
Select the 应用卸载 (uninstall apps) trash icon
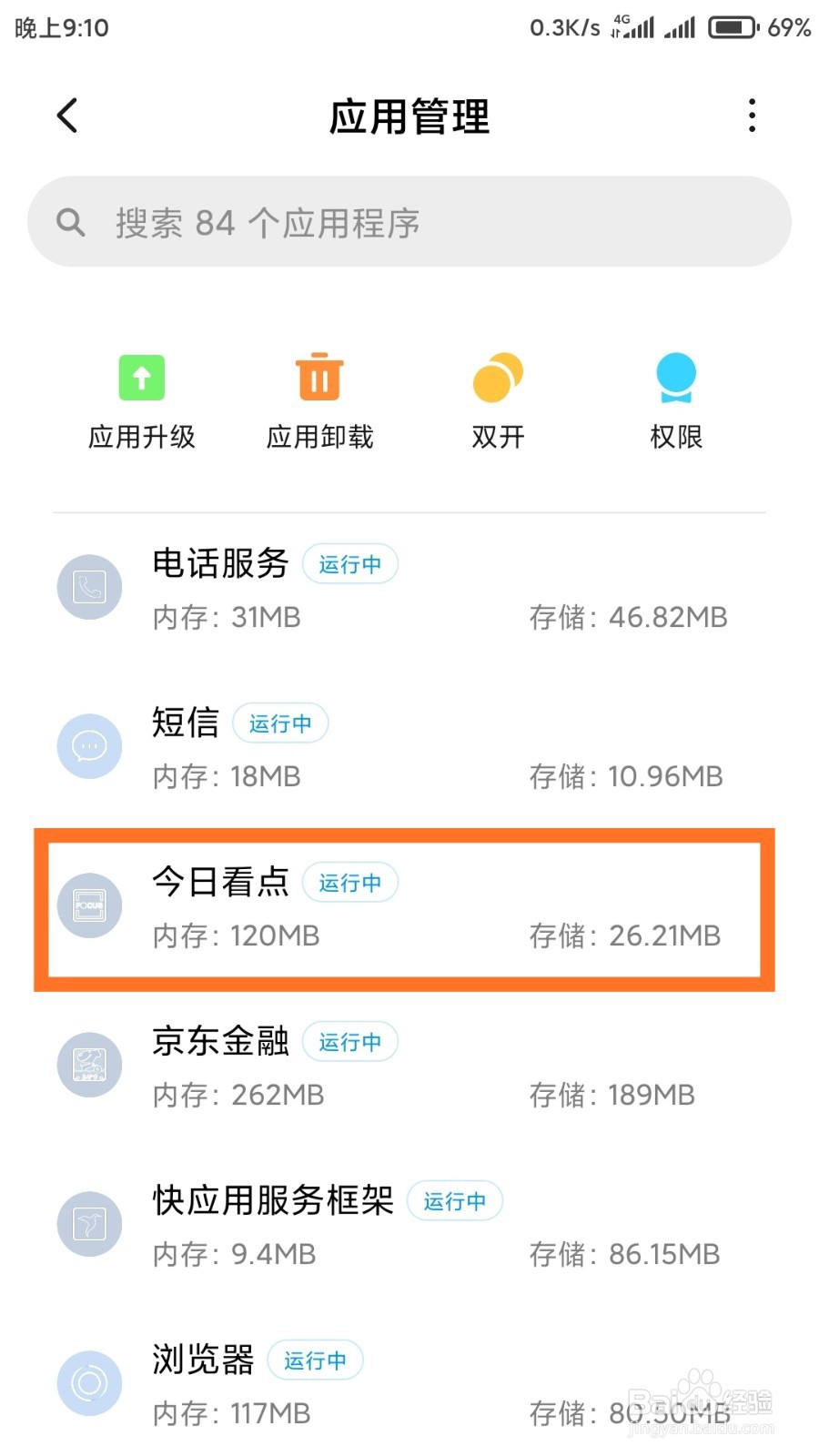tap(318, 377)
